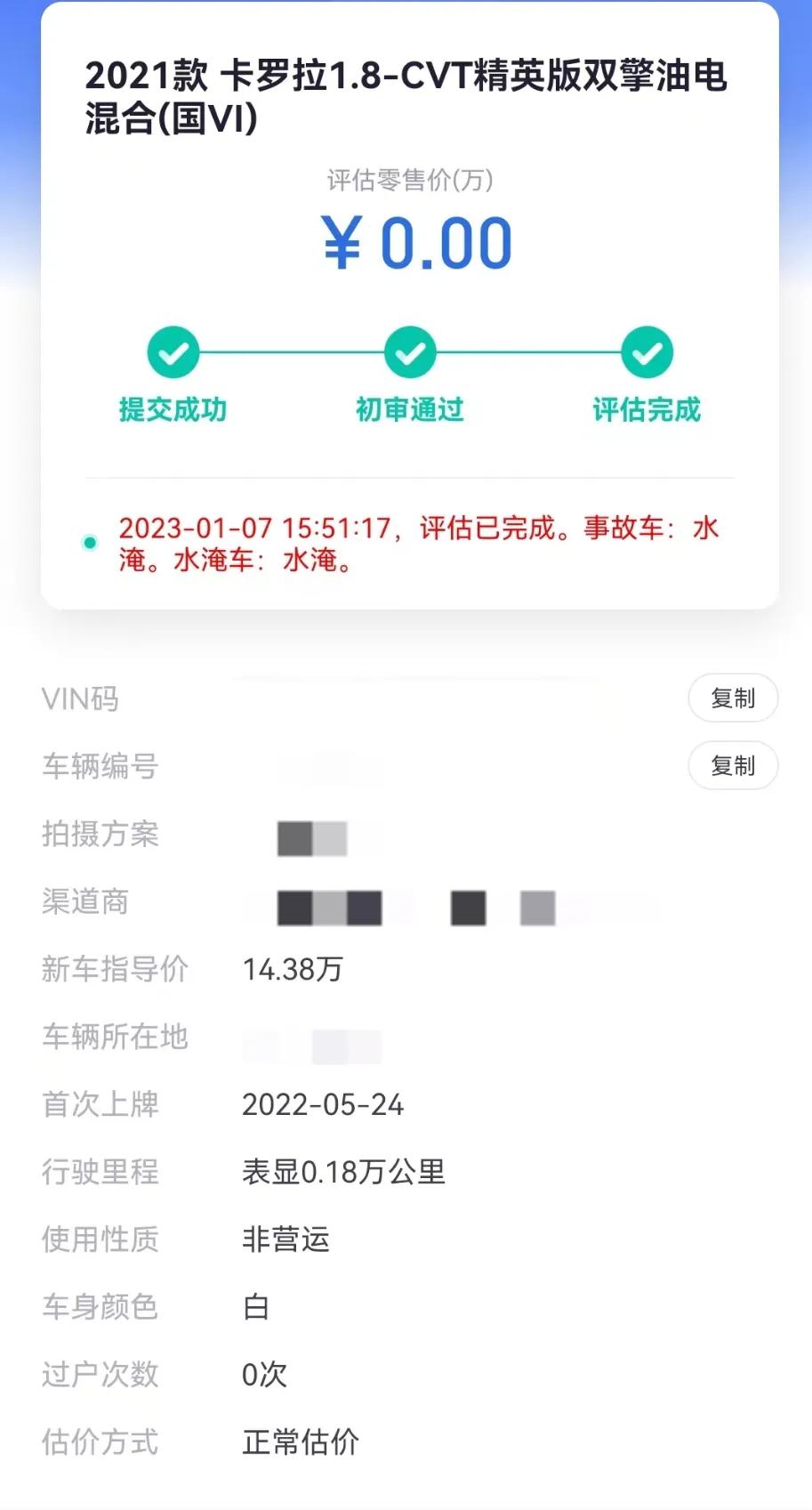
Task: Expand the 首次上牌 registration date row
Action: click(324, 1104)
